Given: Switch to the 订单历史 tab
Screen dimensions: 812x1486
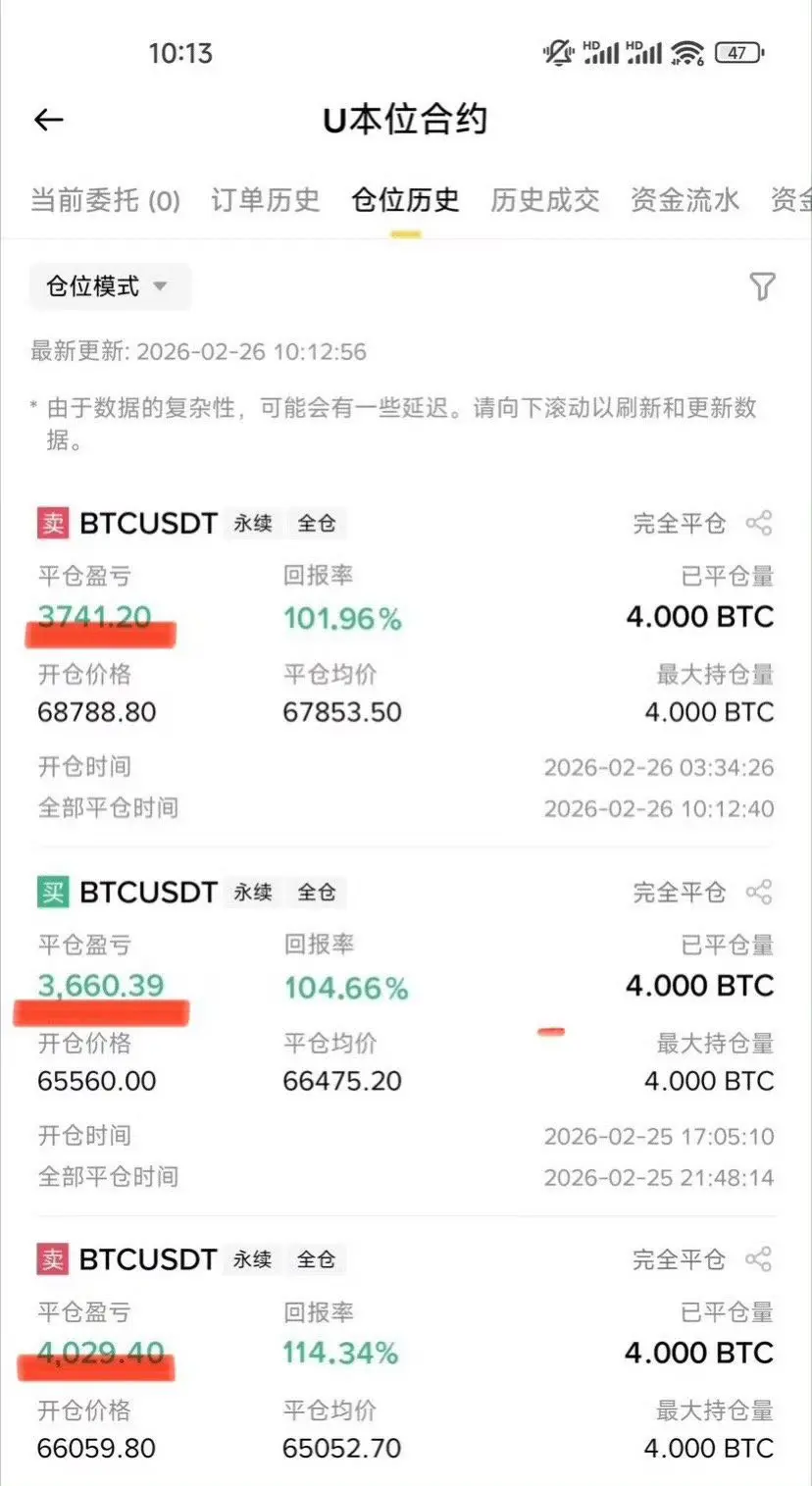Looking at the screenshot, I should tap(266, 200).
